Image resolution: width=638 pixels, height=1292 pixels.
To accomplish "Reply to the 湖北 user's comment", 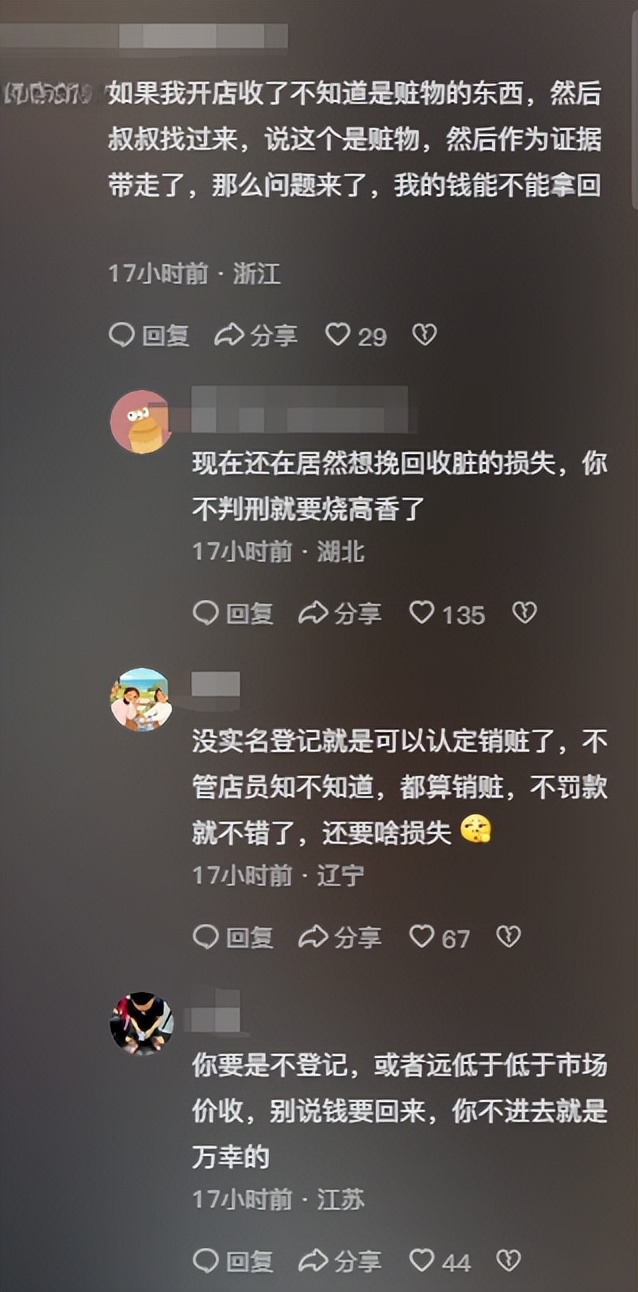I will pos(233,613).
